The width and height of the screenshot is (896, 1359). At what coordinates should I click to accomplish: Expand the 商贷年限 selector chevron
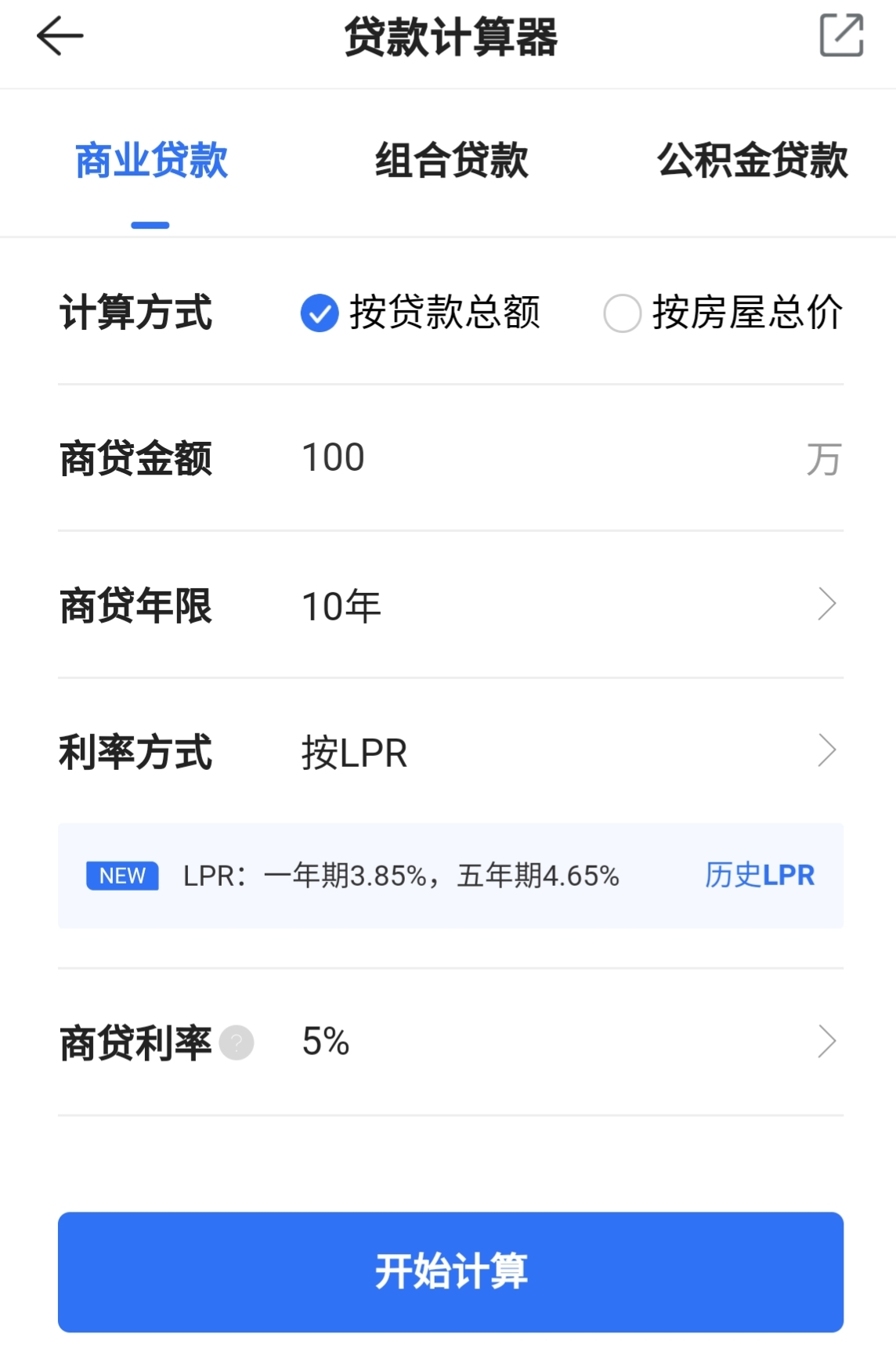coord(826,605)
